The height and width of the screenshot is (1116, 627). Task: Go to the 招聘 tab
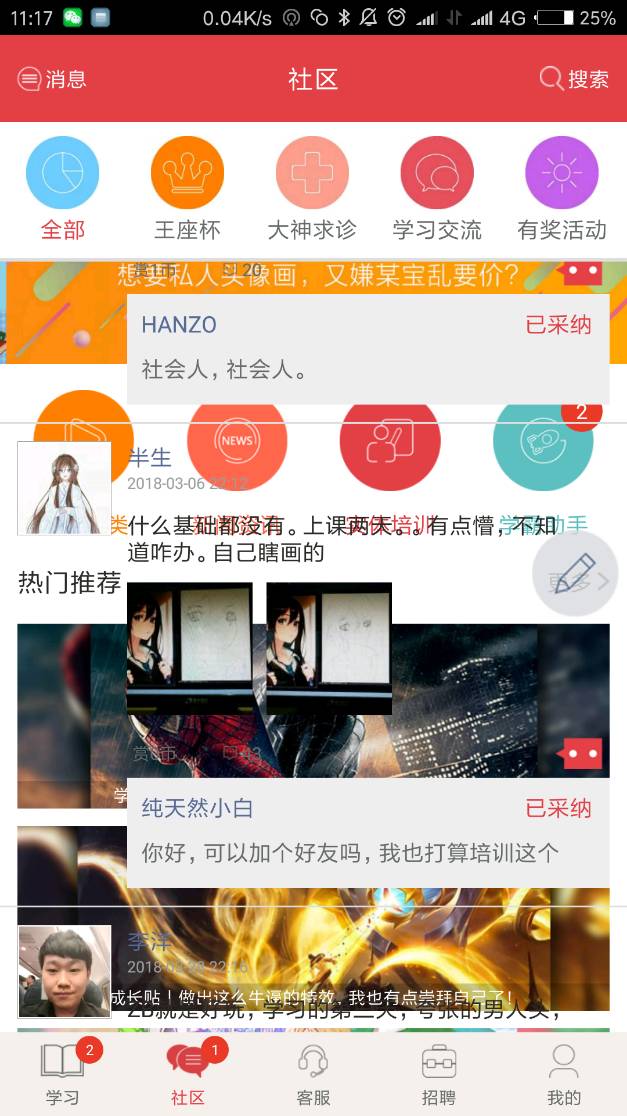[438, 1074]
